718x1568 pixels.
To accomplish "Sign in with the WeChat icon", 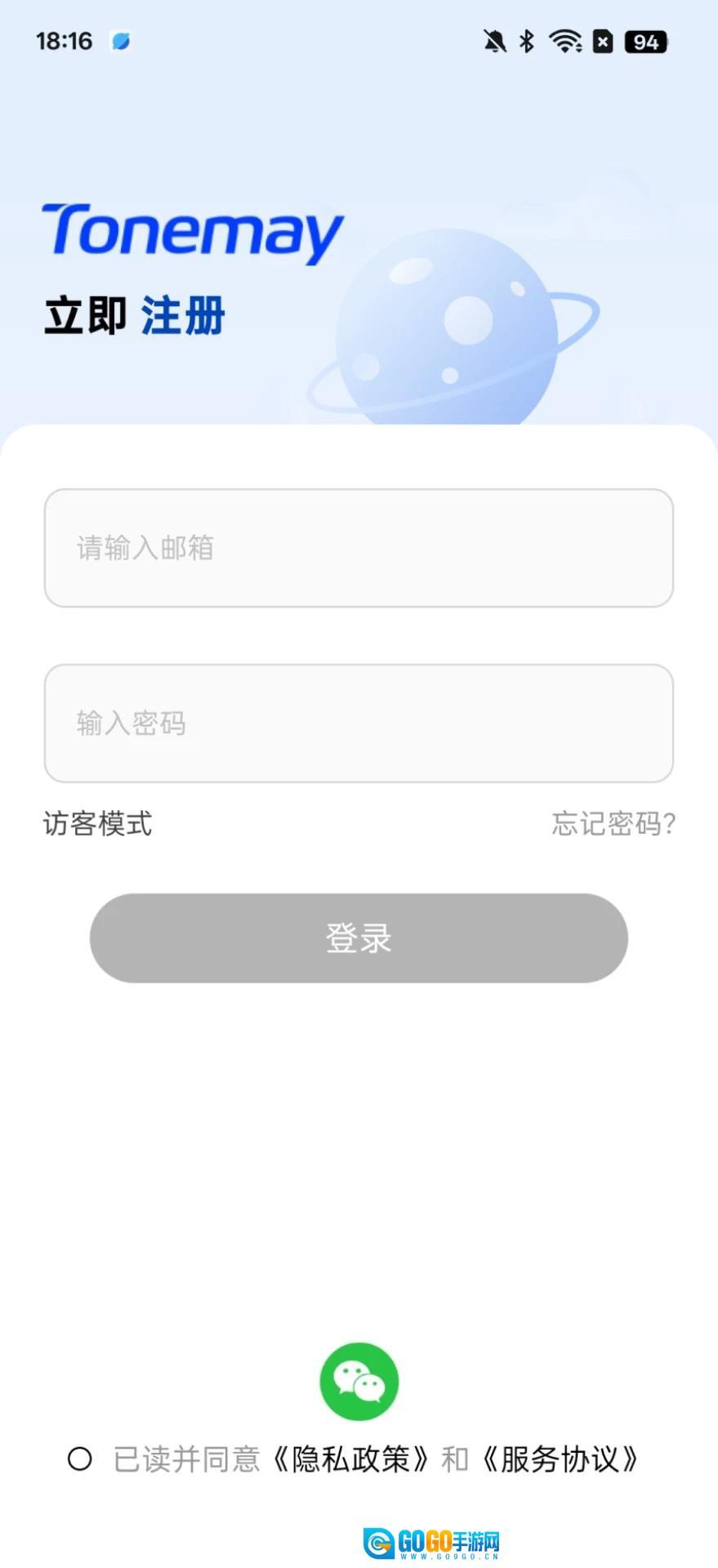I will click(x=359, y=1381).
